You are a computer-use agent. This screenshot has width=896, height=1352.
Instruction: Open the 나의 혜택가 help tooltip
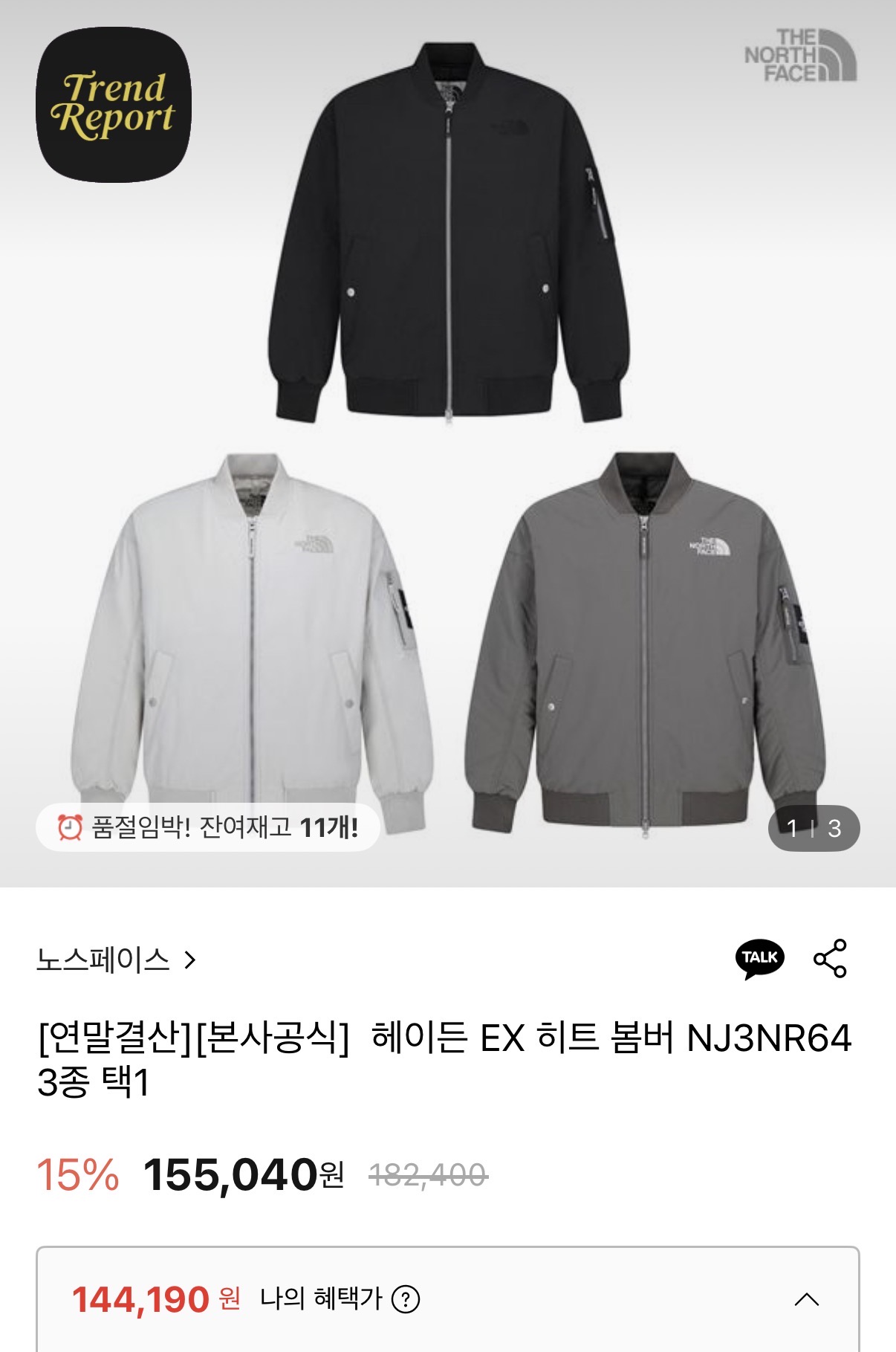406,1299
